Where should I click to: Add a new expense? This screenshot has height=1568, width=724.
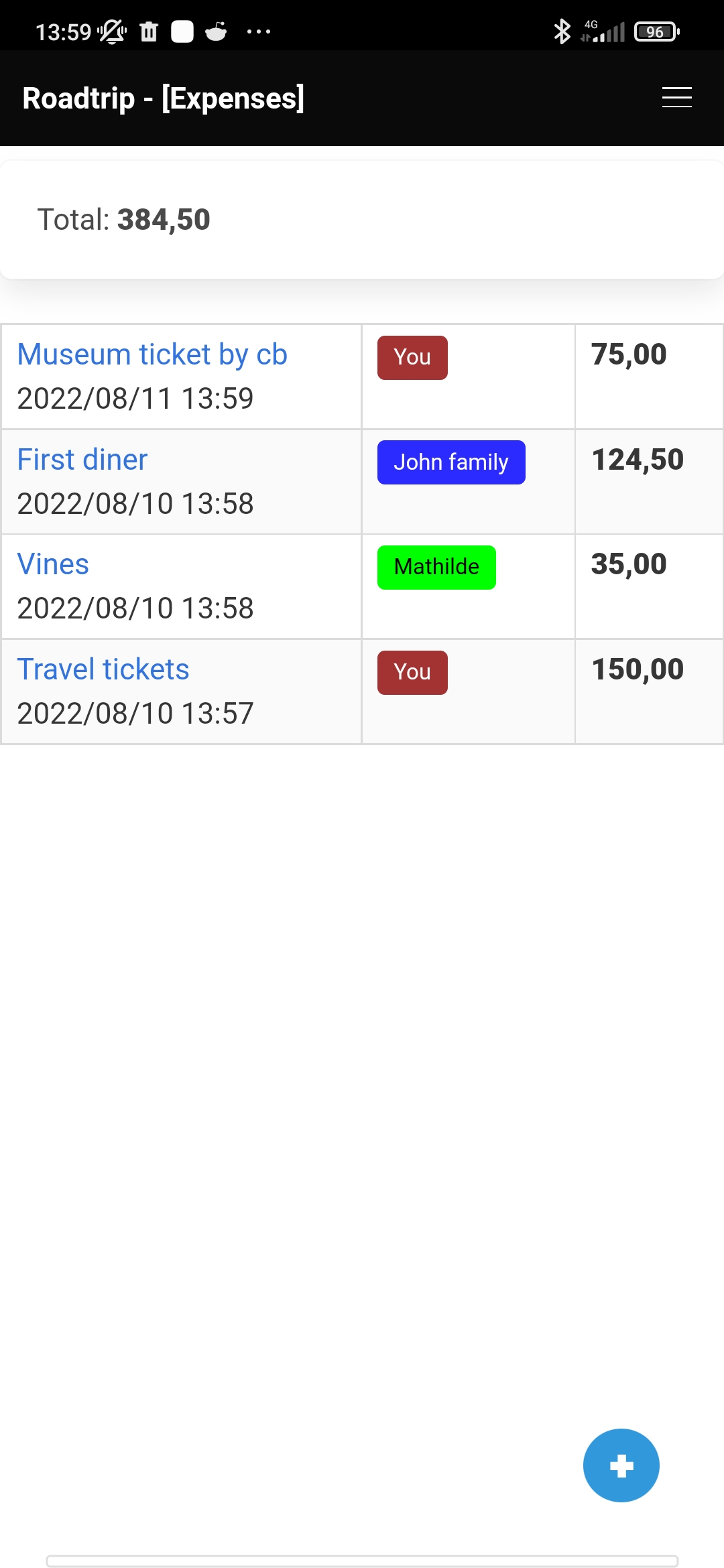coord(621,1465)
